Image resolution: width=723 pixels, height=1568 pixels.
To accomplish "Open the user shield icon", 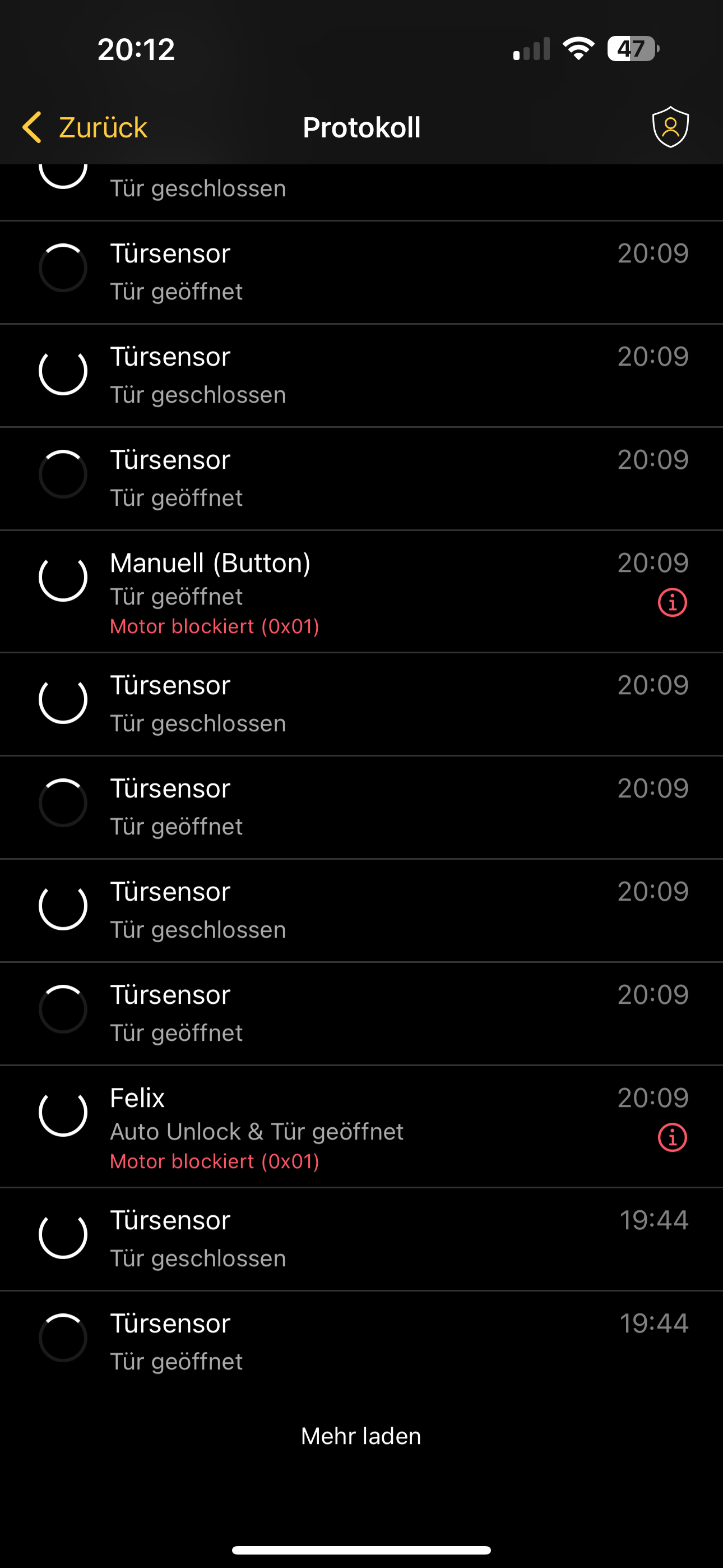I will pos(670,127).
